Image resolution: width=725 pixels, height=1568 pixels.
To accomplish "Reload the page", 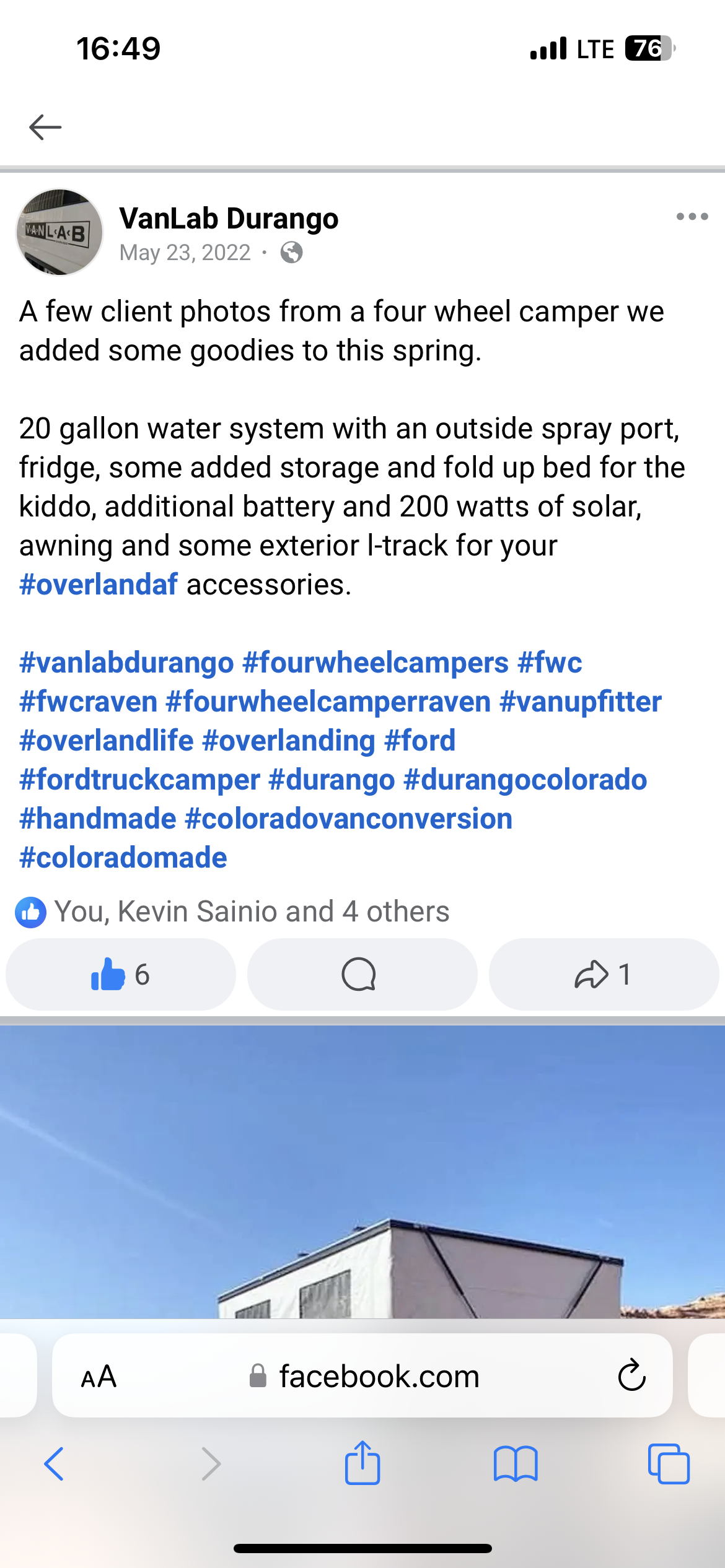I will [x=631, y=1375].
